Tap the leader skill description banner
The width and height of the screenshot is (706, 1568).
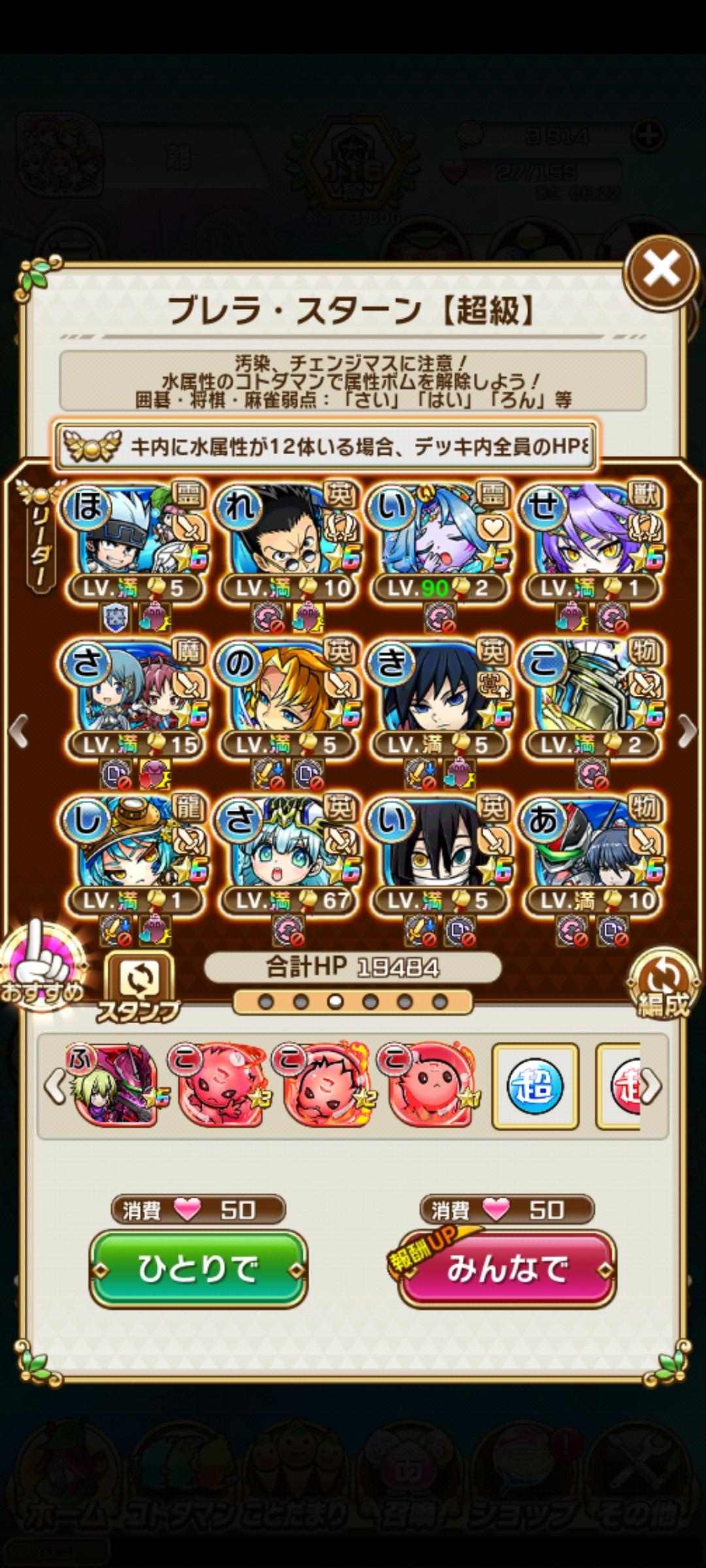pos(327,446)
